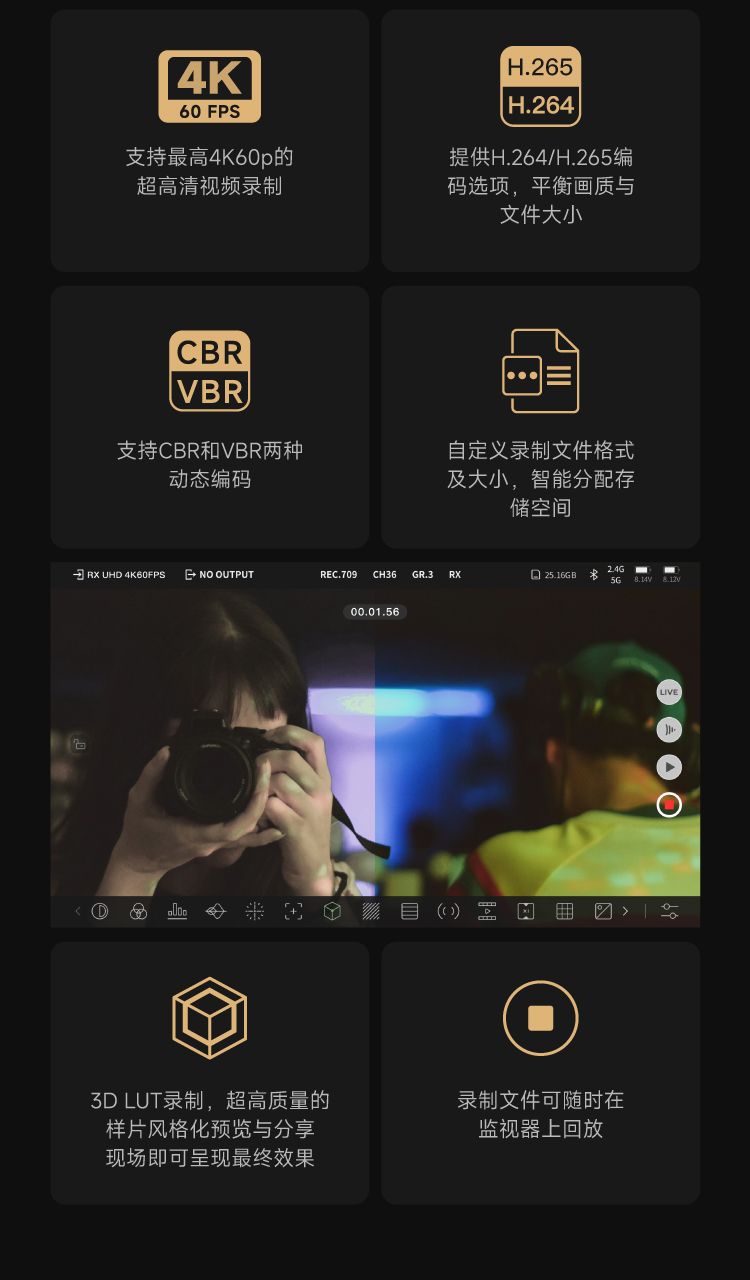Expand more tools with the right chevron

pos(625,911)
